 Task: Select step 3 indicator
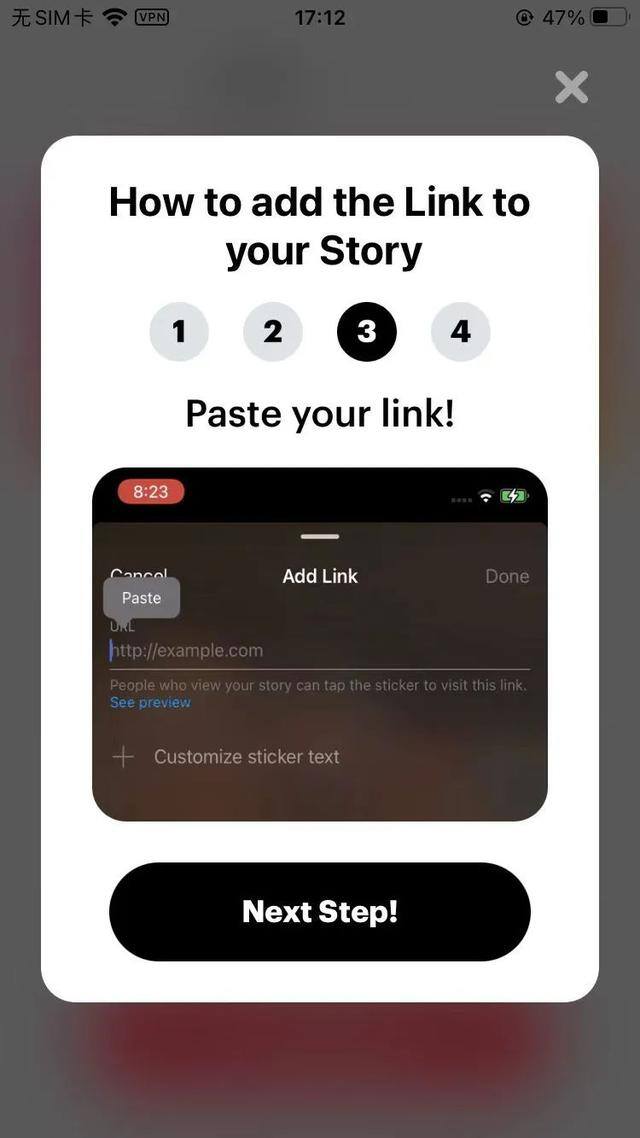point(366,331)
